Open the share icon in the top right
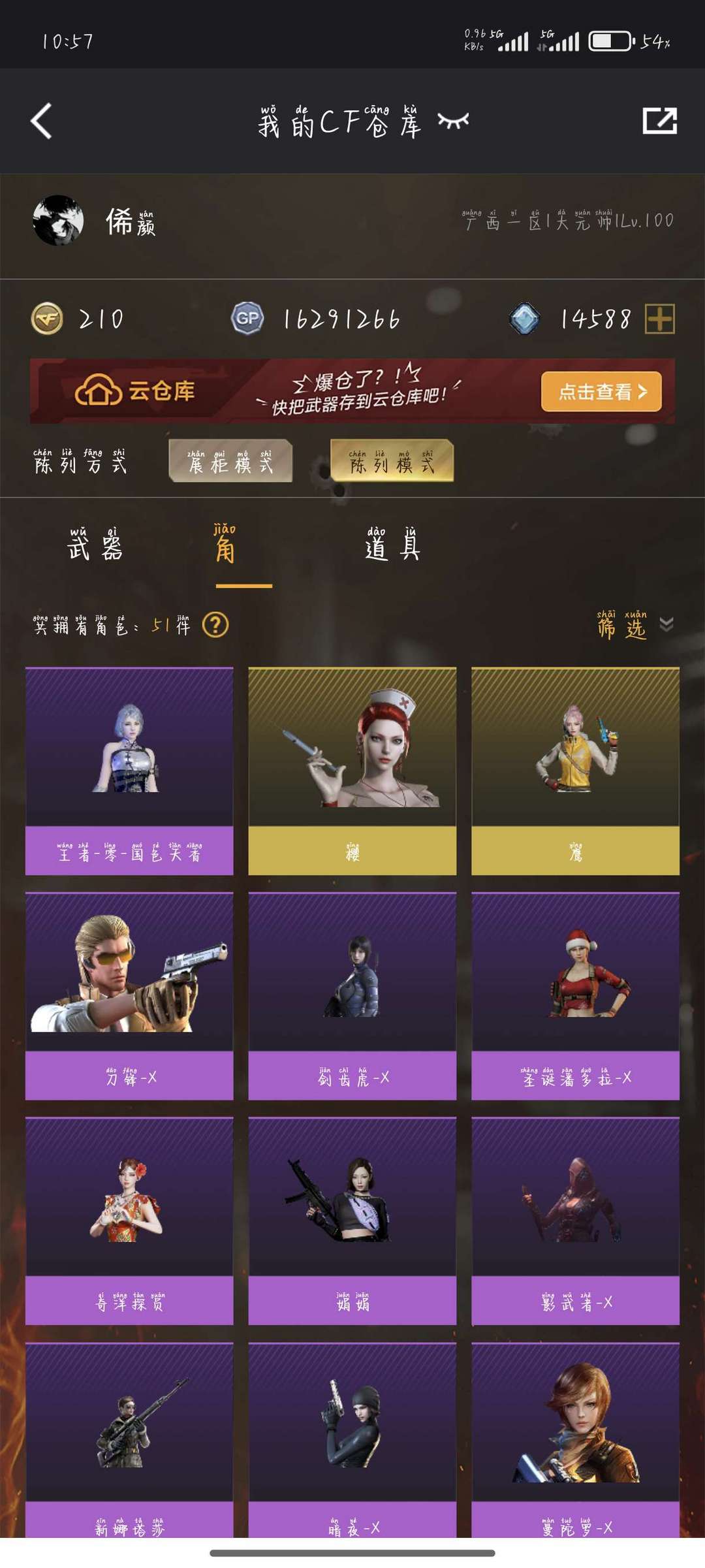Viewport: 705px width, 1568px height. [x=659, y=121]
